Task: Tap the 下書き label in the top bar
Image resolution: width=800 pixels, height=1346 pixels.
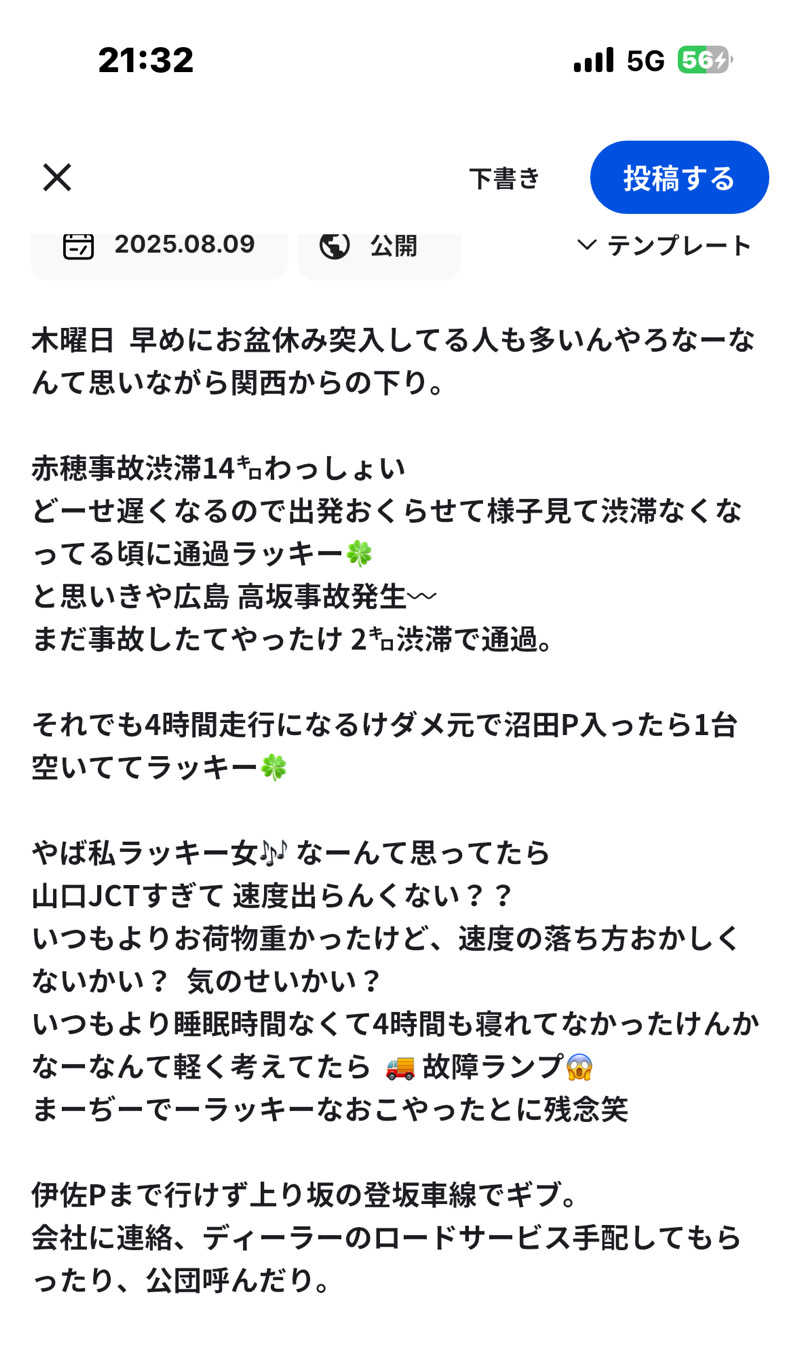Action: [503, 178]
